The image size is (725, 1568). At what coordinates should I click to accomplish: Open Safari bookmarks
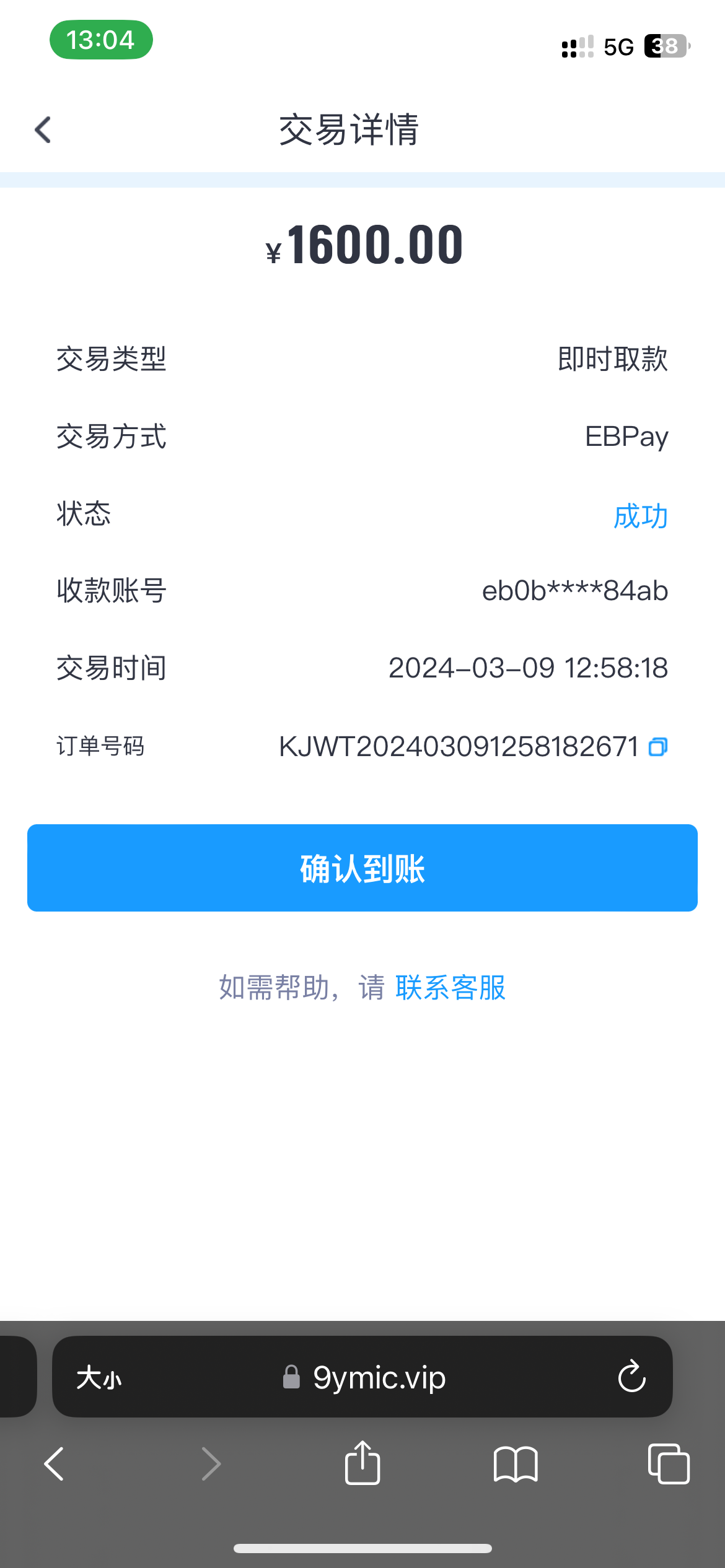click(x=516, y=1464)
